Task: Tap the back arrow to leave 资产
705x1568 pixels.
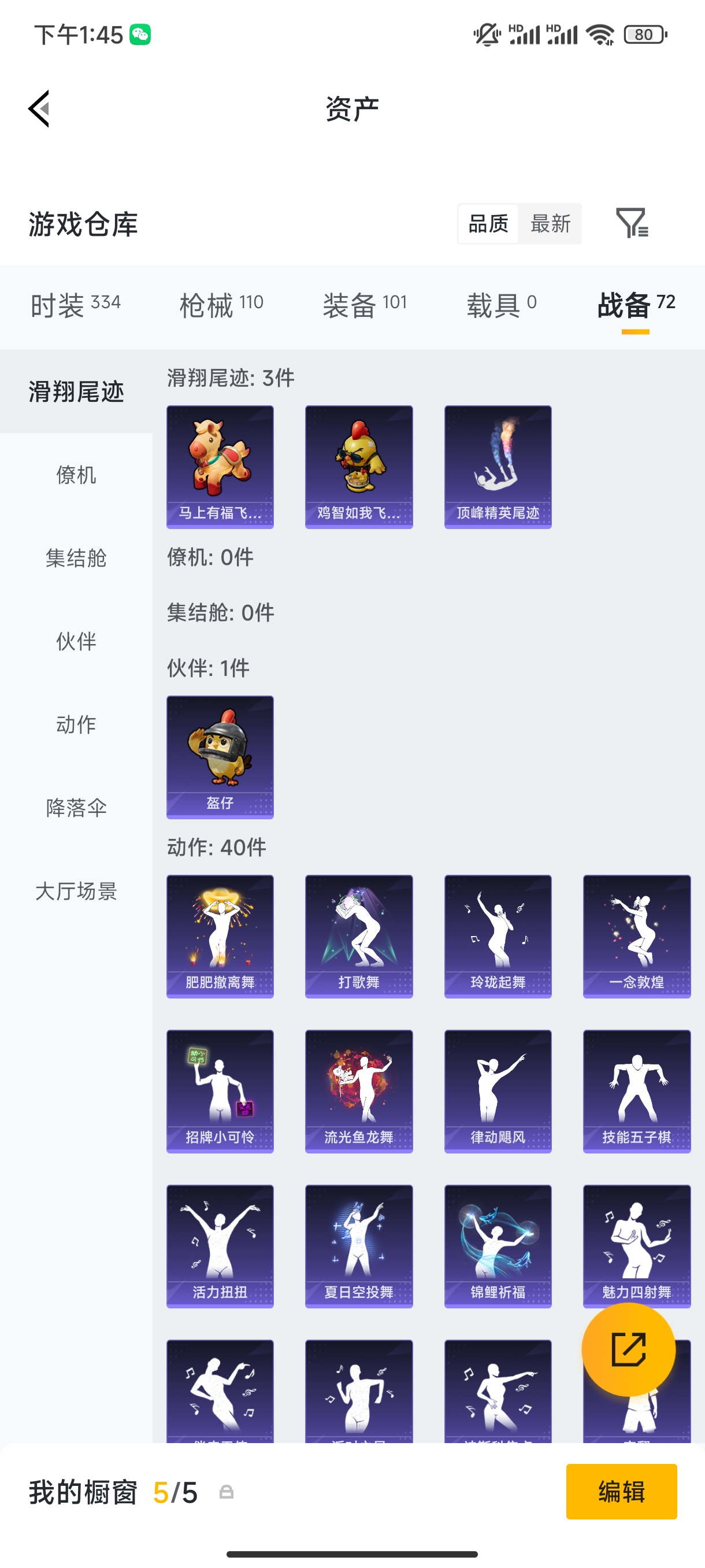Action: pyautogui.click(x=38, y=108)
